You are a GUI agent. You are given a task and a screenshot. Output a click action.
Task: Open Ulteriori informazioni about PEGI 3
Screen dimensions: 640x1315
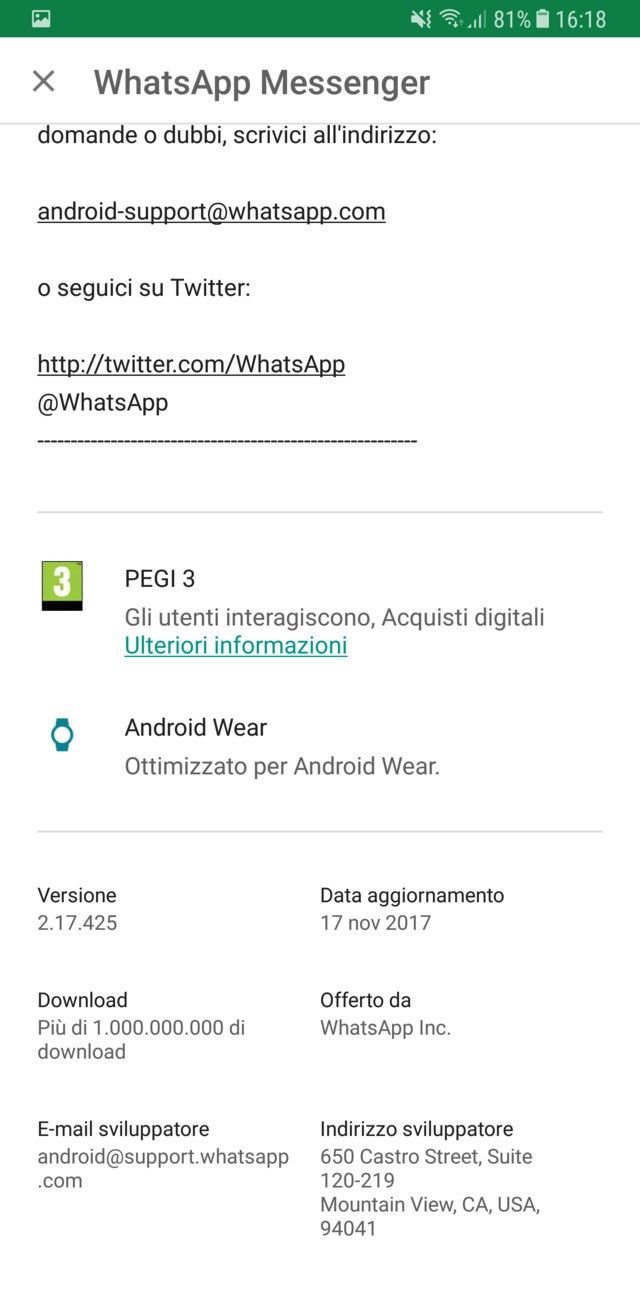236,645
